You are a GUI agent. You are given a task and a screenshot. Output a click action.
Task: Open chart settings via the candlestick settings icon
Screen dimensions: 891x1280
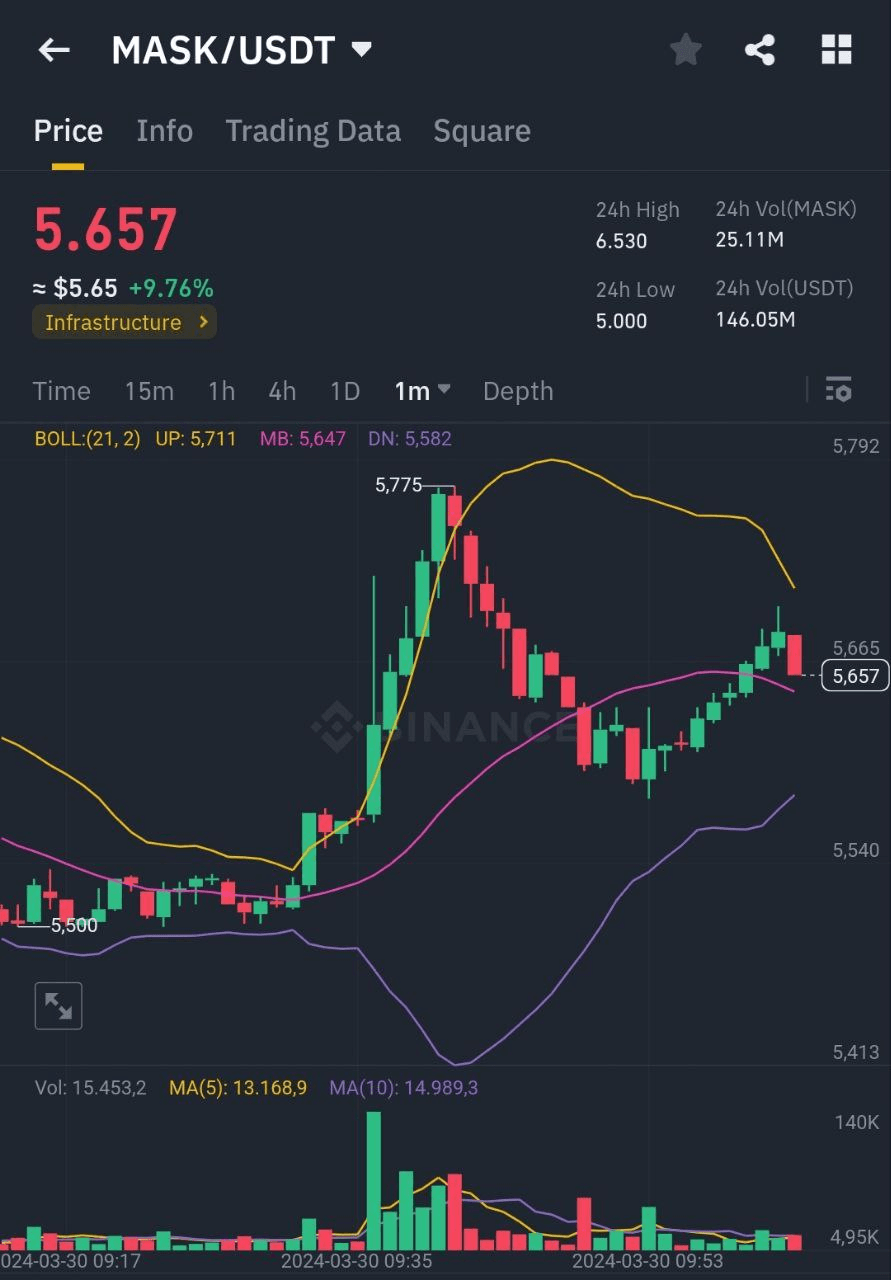tap(838, 390)
